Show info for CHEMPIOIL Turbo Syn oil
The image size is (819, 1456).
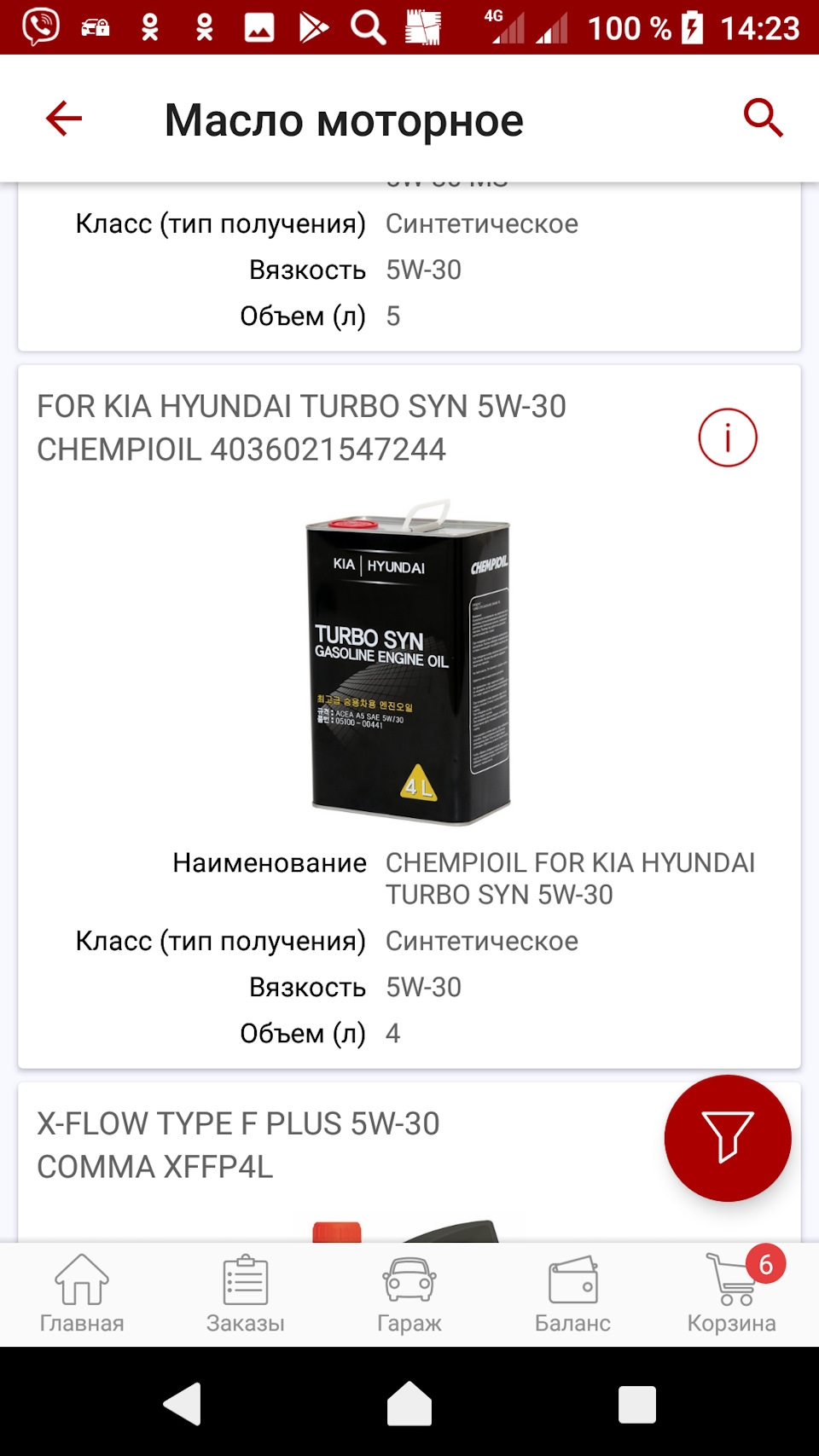pos(727,438)
